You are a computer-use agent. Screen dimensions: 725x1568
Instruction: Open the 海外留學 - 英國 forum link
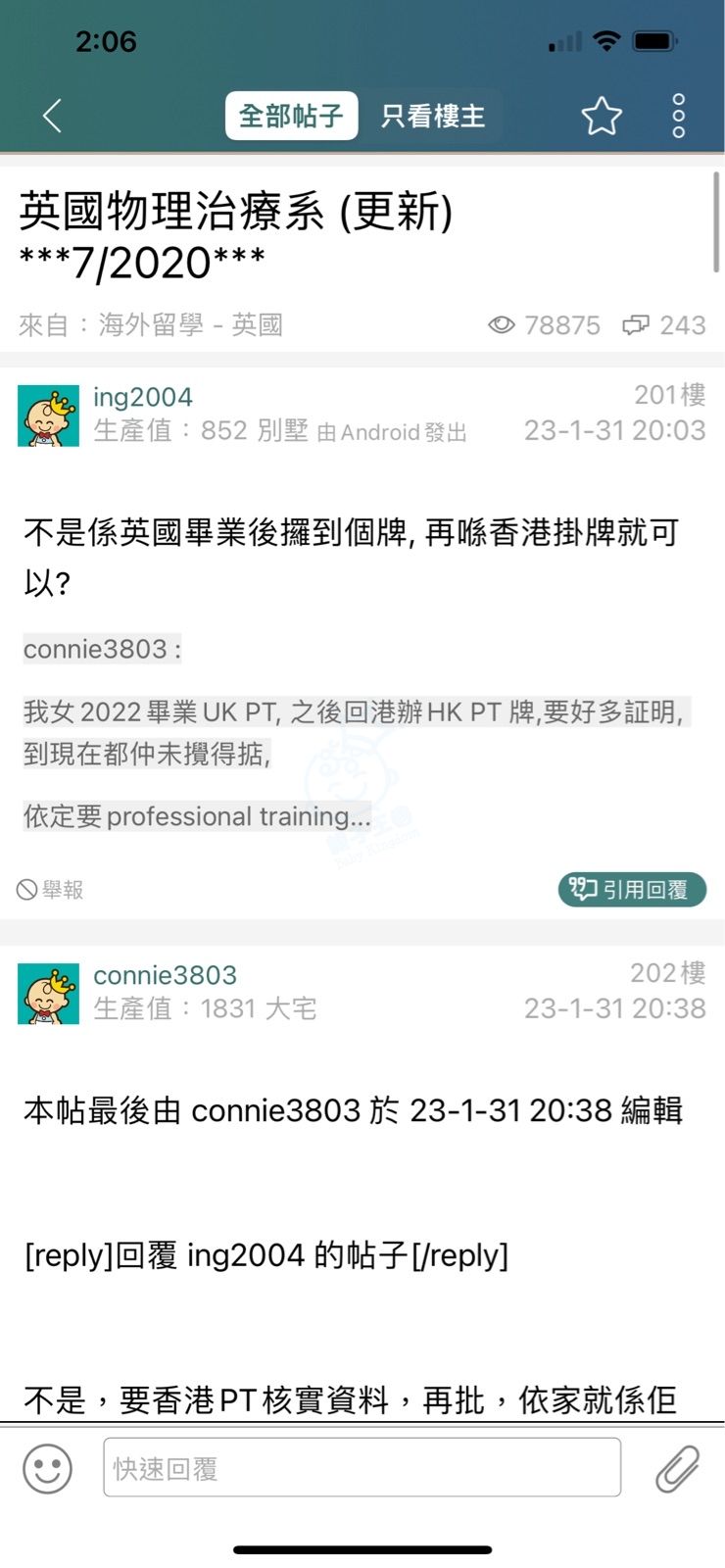coord(190,324)
